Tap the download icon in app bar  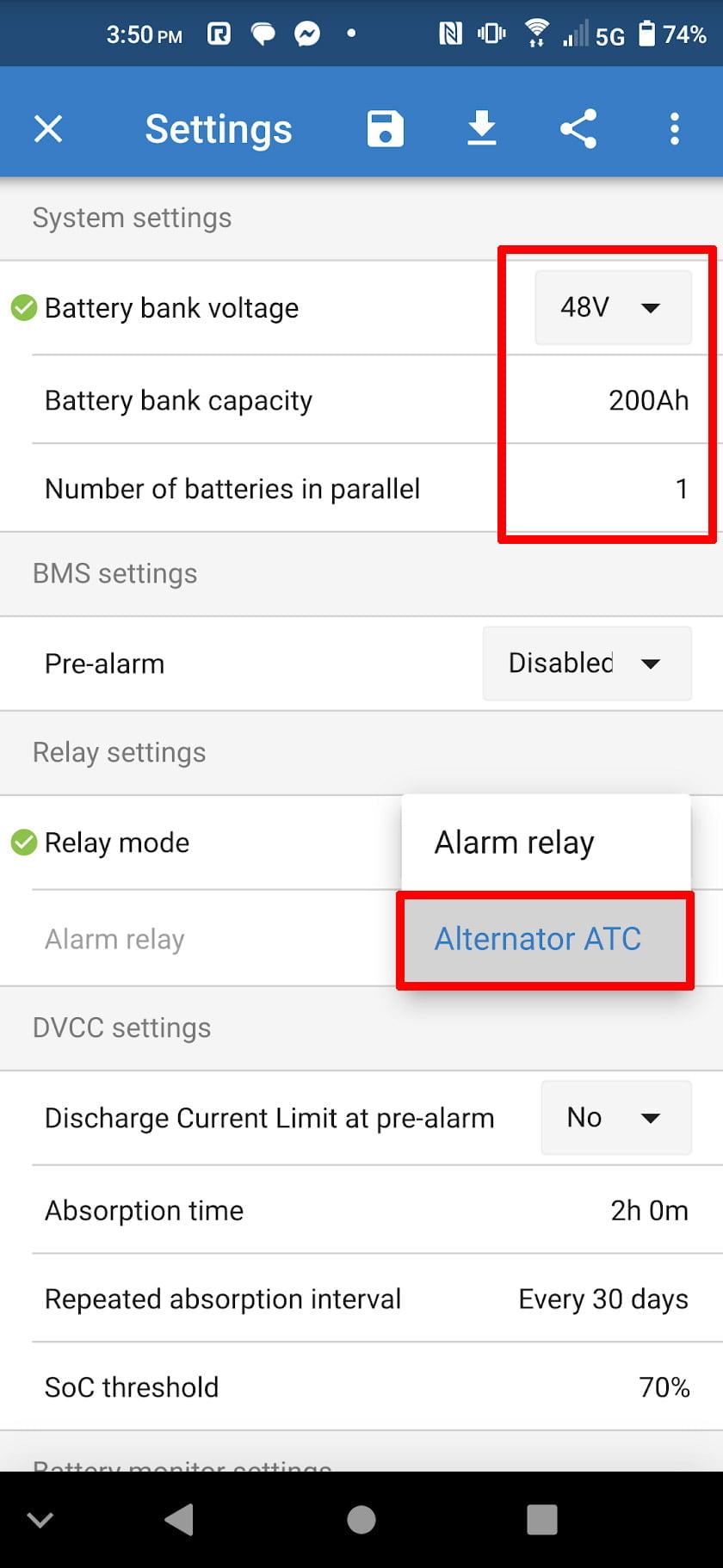(x=482, y=129)
